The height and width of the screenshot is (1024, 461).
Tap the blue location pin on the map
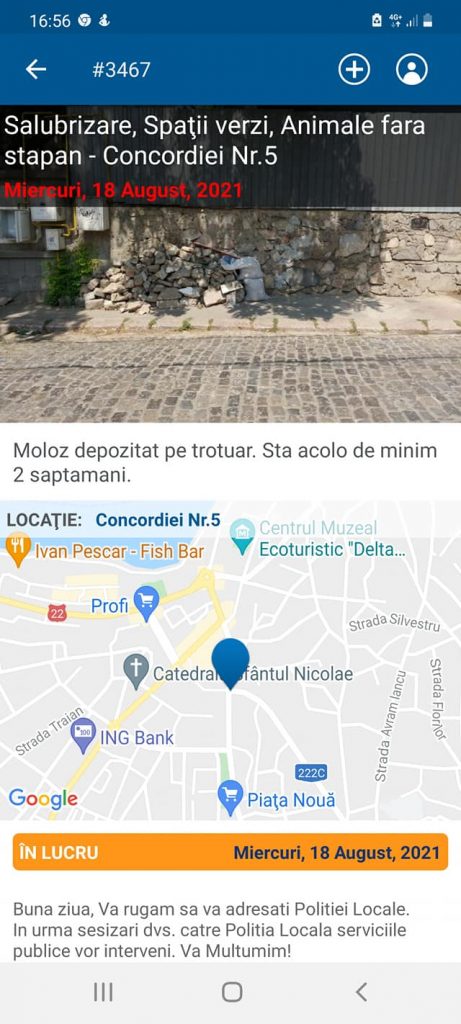point(230,663)
